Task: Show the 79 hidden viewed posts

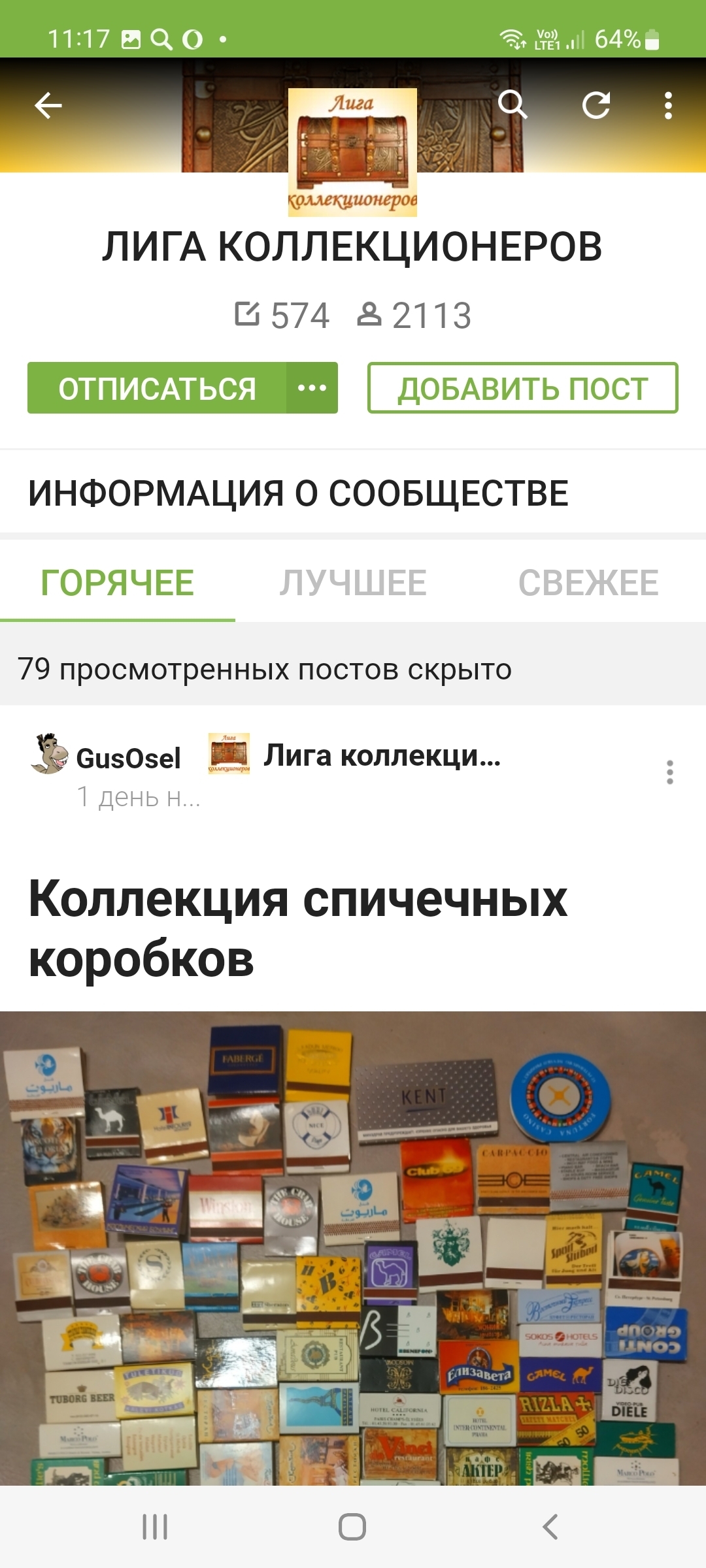Action: click(x=265, y=669)
